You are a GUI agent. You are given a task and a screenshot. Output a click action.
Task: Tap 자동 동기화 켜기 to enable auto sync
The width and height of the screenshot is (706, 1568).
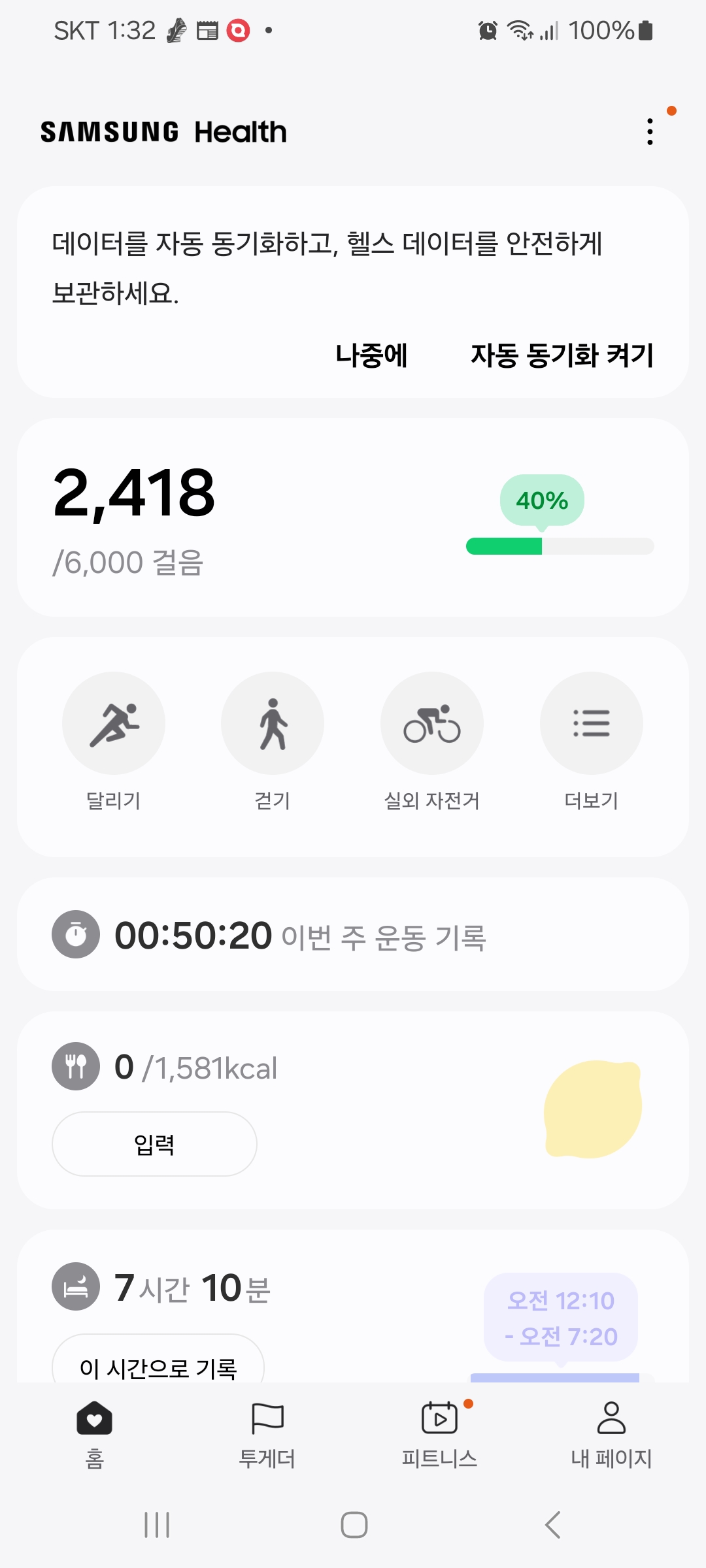click(562, 355)
